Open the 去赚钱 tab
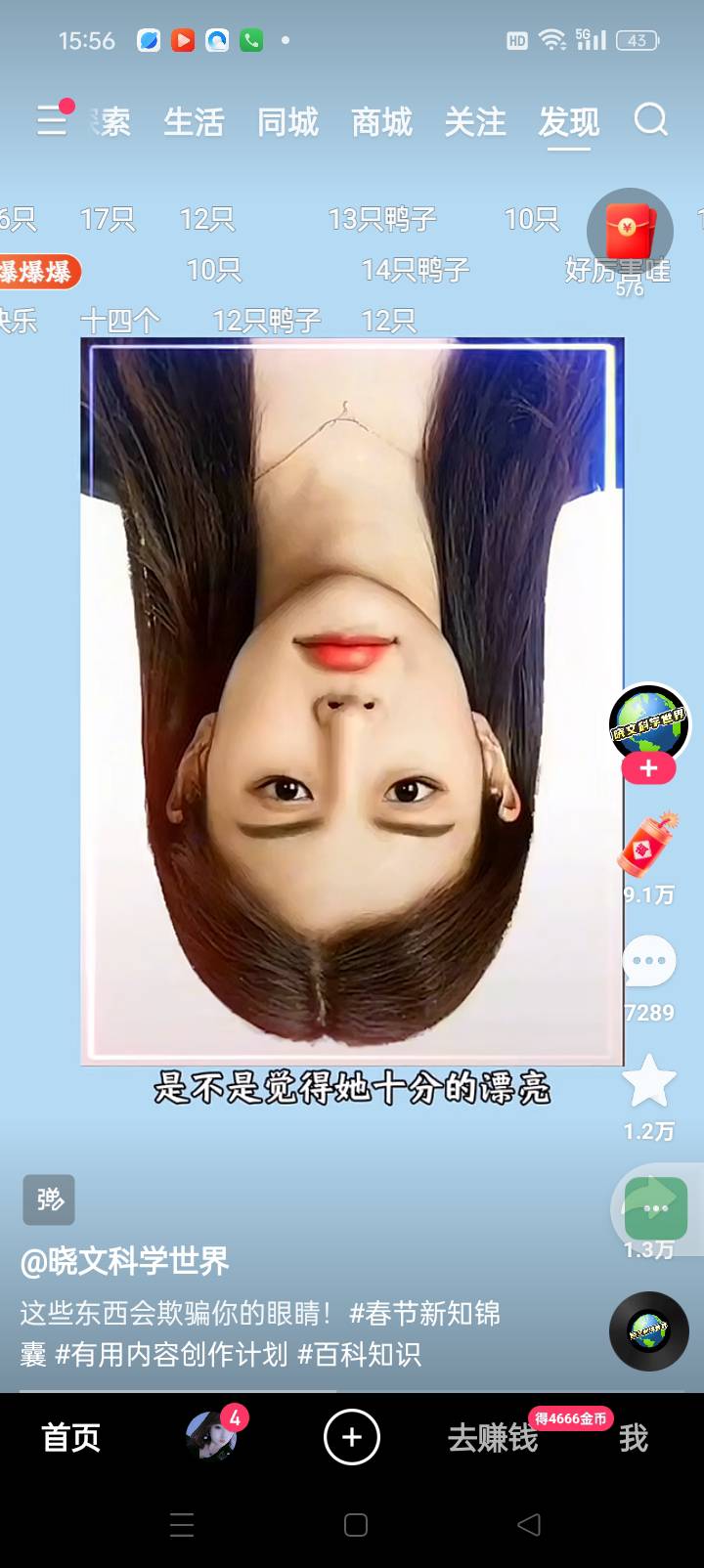Image resolution: width=704 pixels, height=1568 pixels. point(493,1438)
